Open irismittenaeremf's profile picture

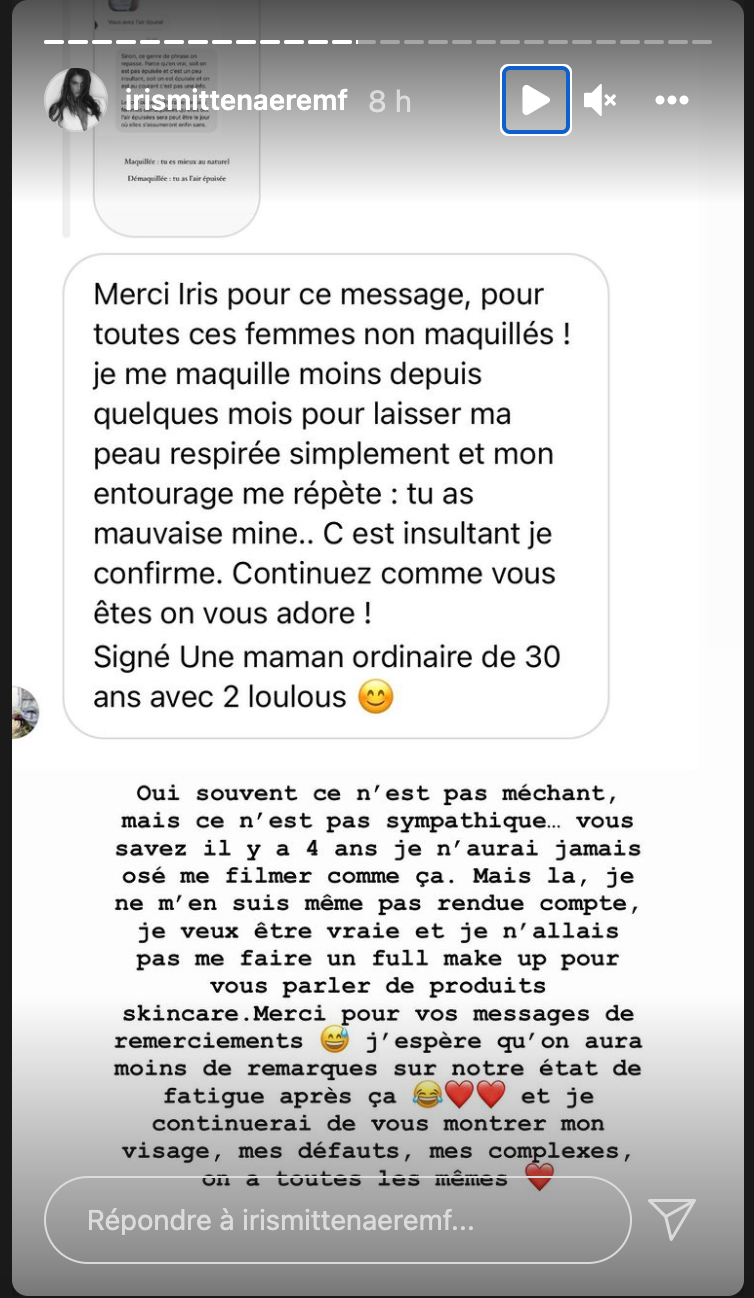coord(76,100)
